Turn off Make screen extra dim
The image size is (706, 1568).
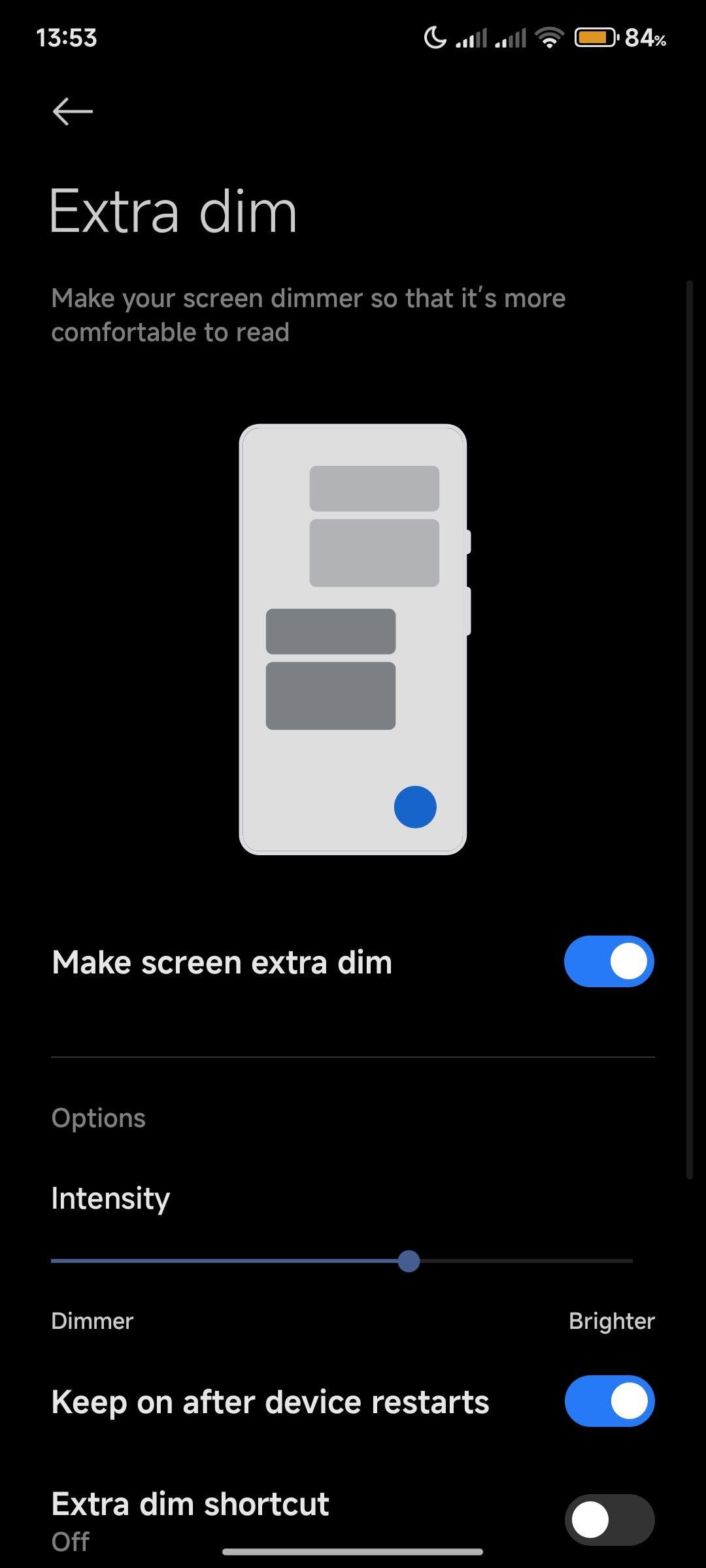pos(609,962)
